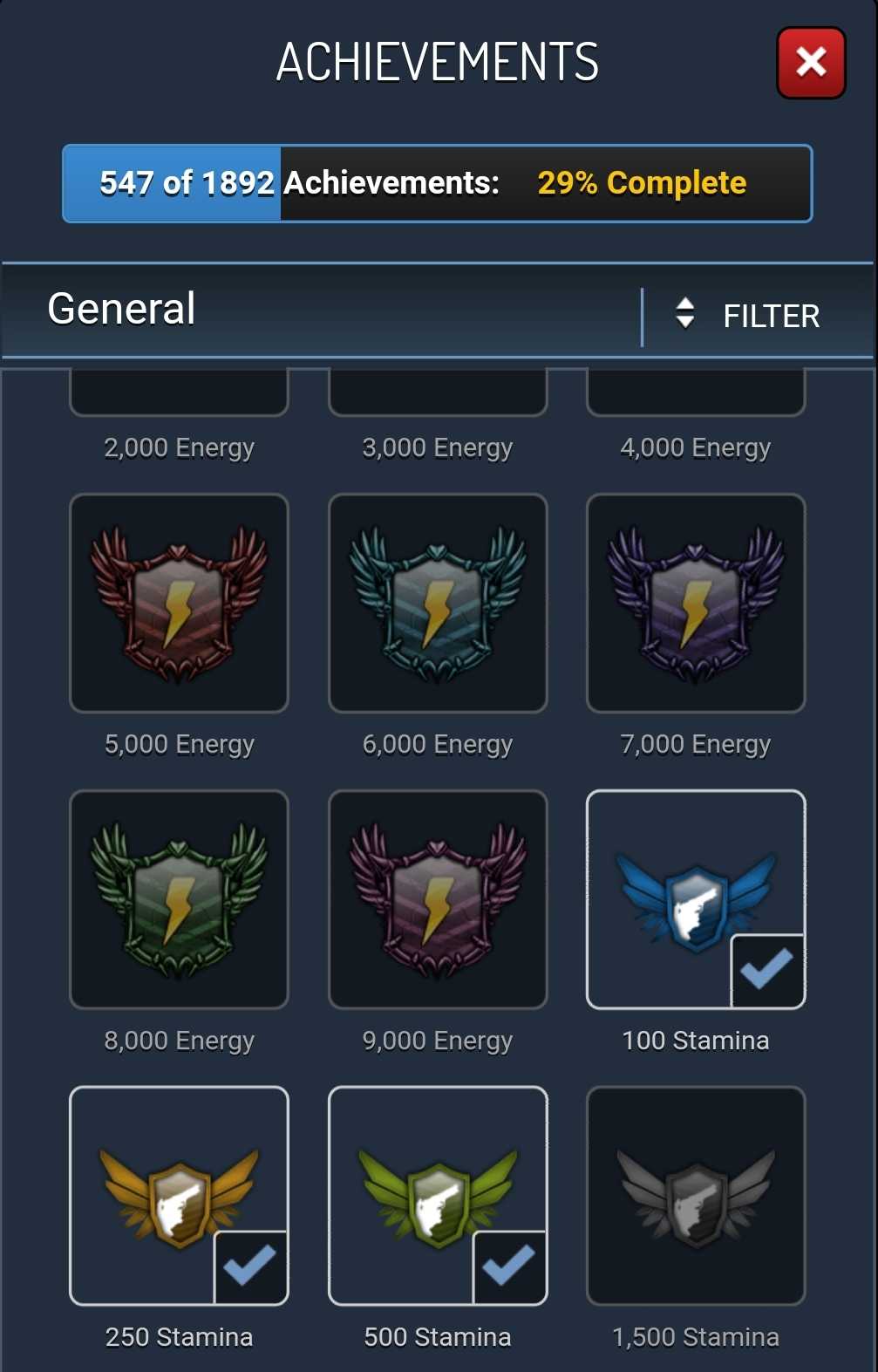Screen dimensions: 878x1372
Task: View the locked 1,500 Stamina achievement
Action: [x=696, y=1195]
